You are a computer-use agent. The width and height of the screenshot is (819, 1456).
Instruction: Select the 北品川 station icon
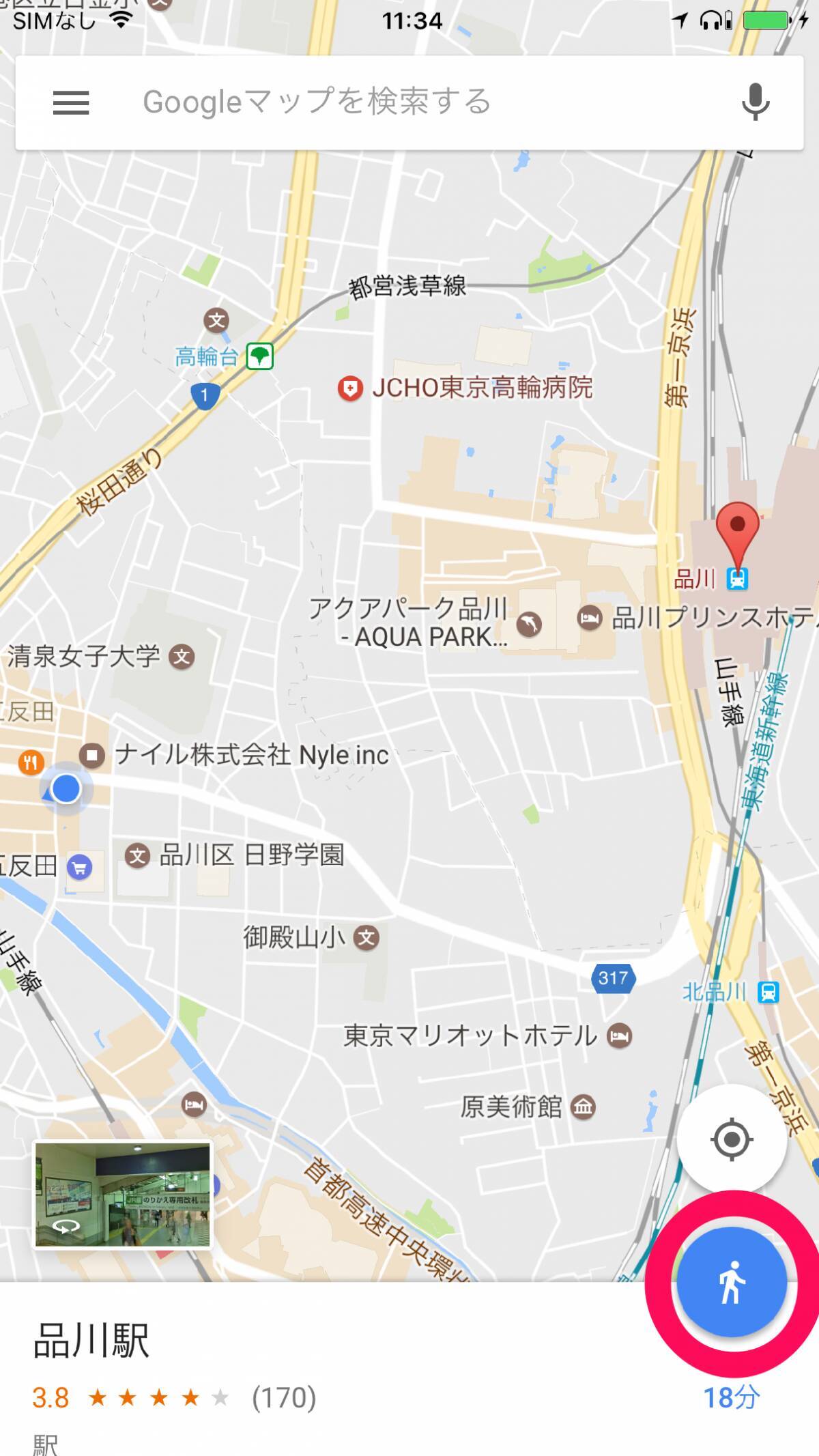click(768, 992)
